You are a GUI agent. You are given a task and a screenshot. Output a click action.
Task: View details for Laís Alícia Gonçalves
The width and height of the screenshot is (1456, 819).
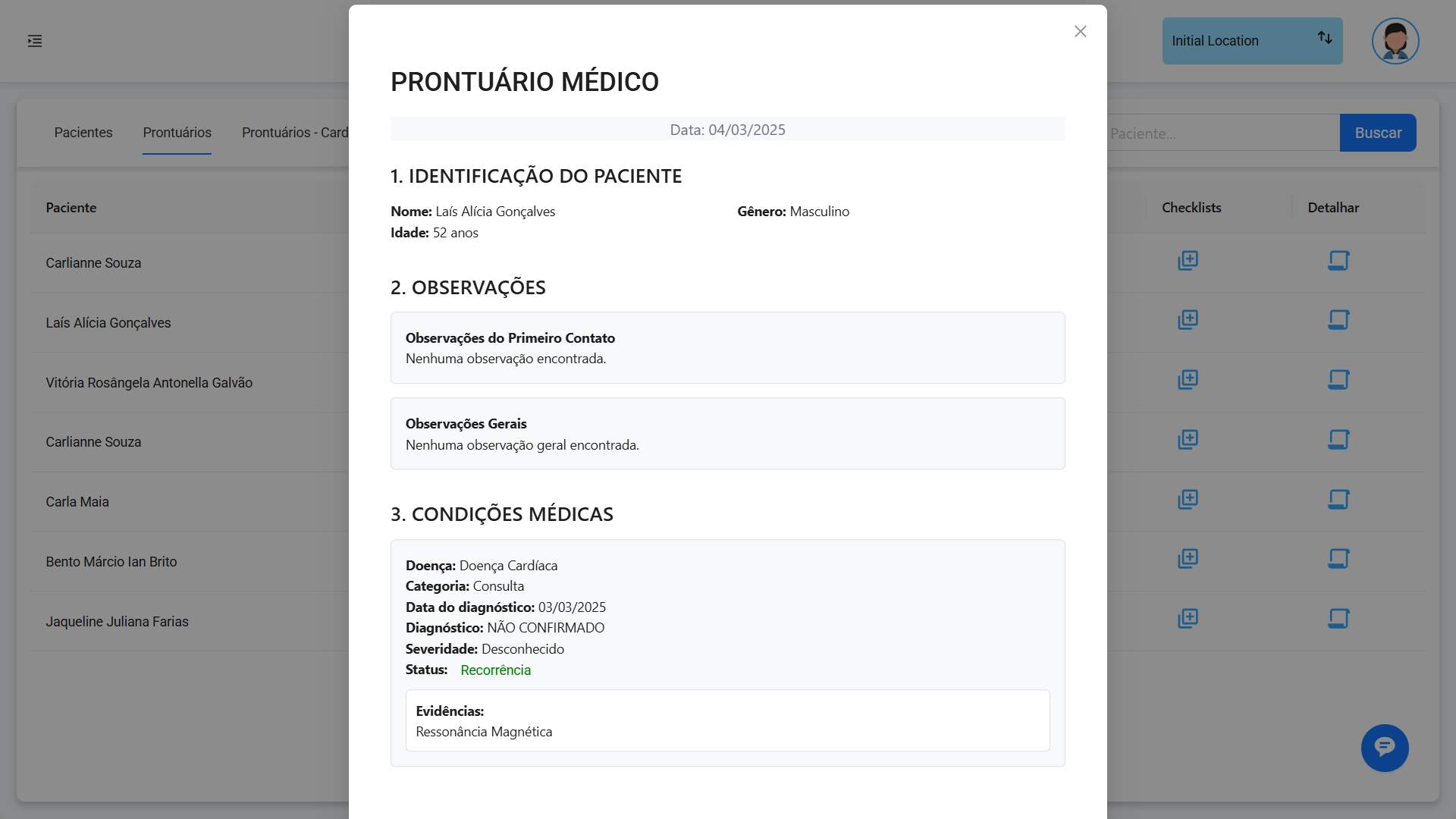(1338, 320)
